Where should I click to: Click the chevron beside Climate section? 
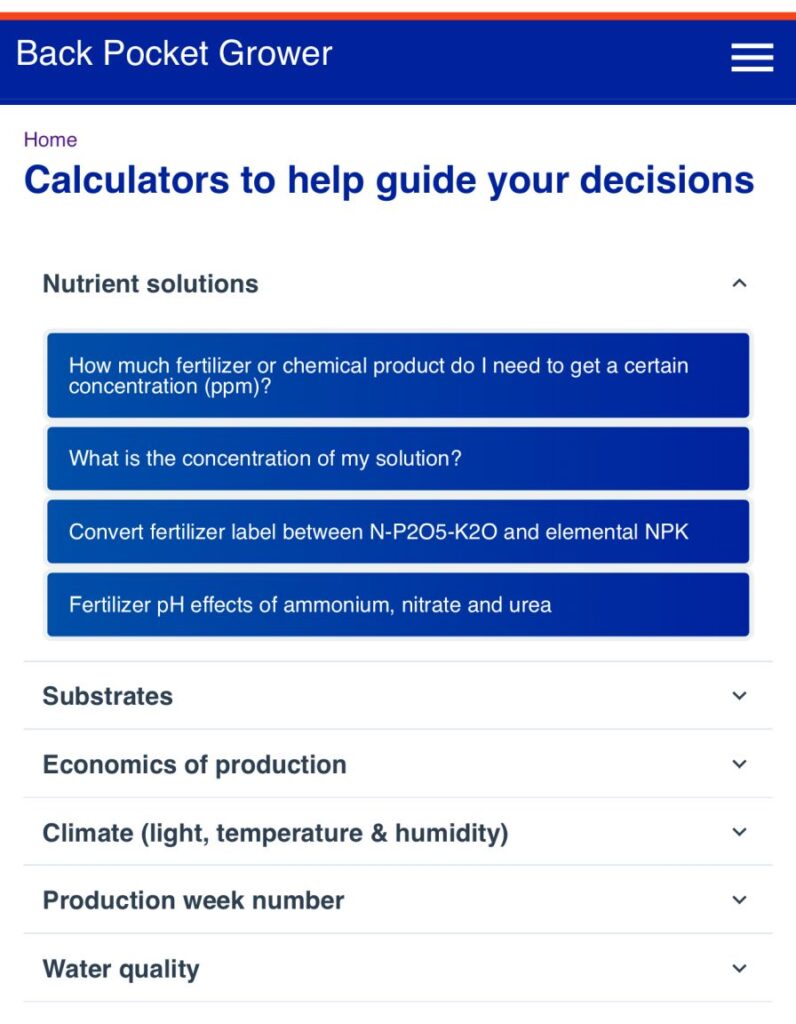tap(738, 832)
